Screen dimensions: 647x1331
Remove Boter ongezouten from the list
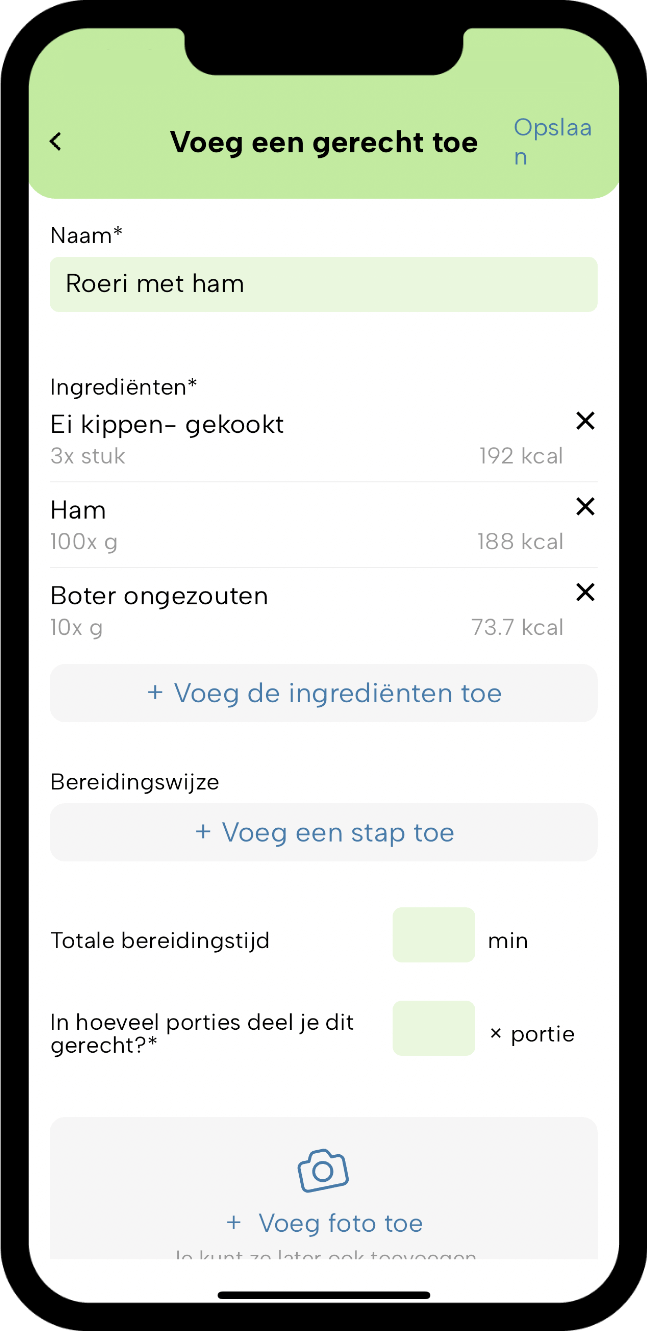coord(585,594)
